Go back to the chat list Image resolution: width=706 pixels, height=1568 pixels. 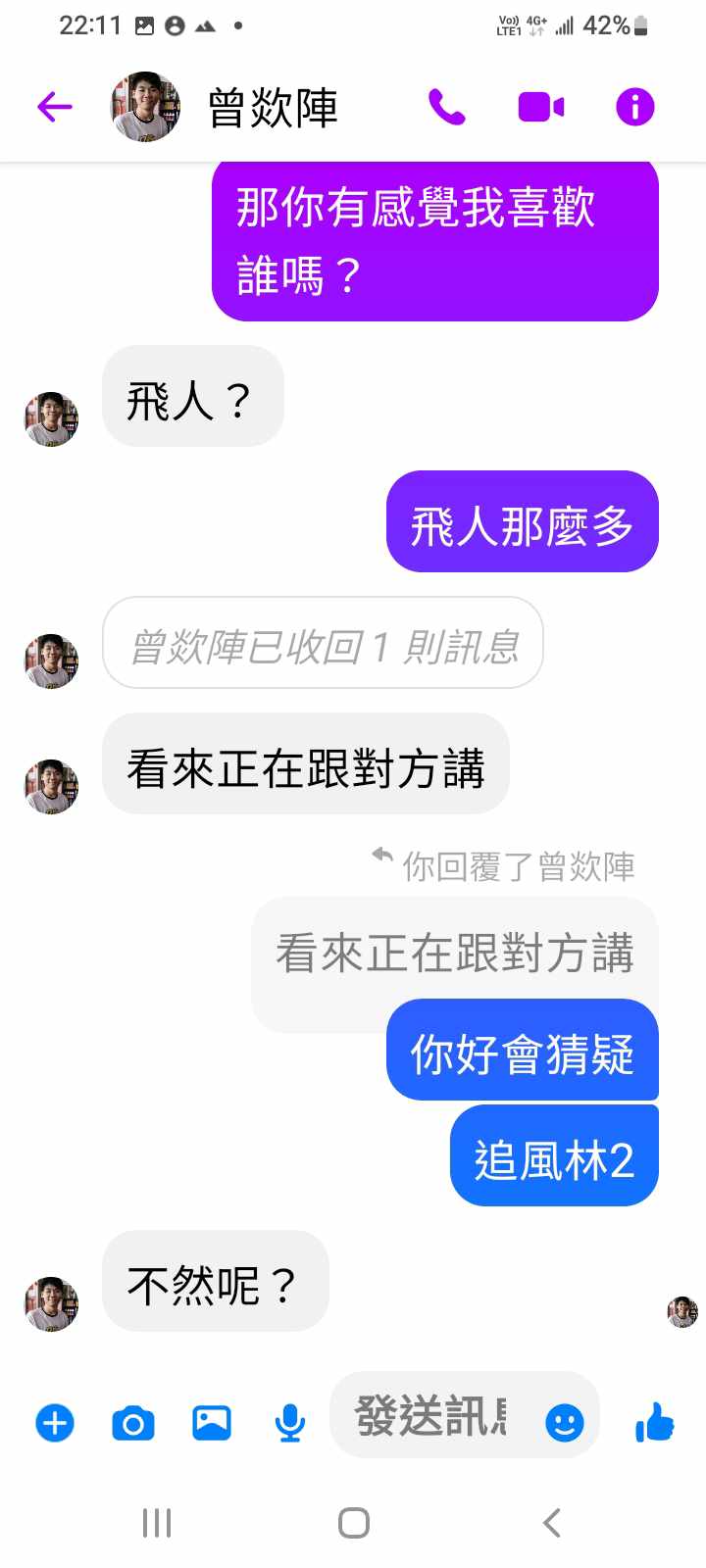pos(55,107)
